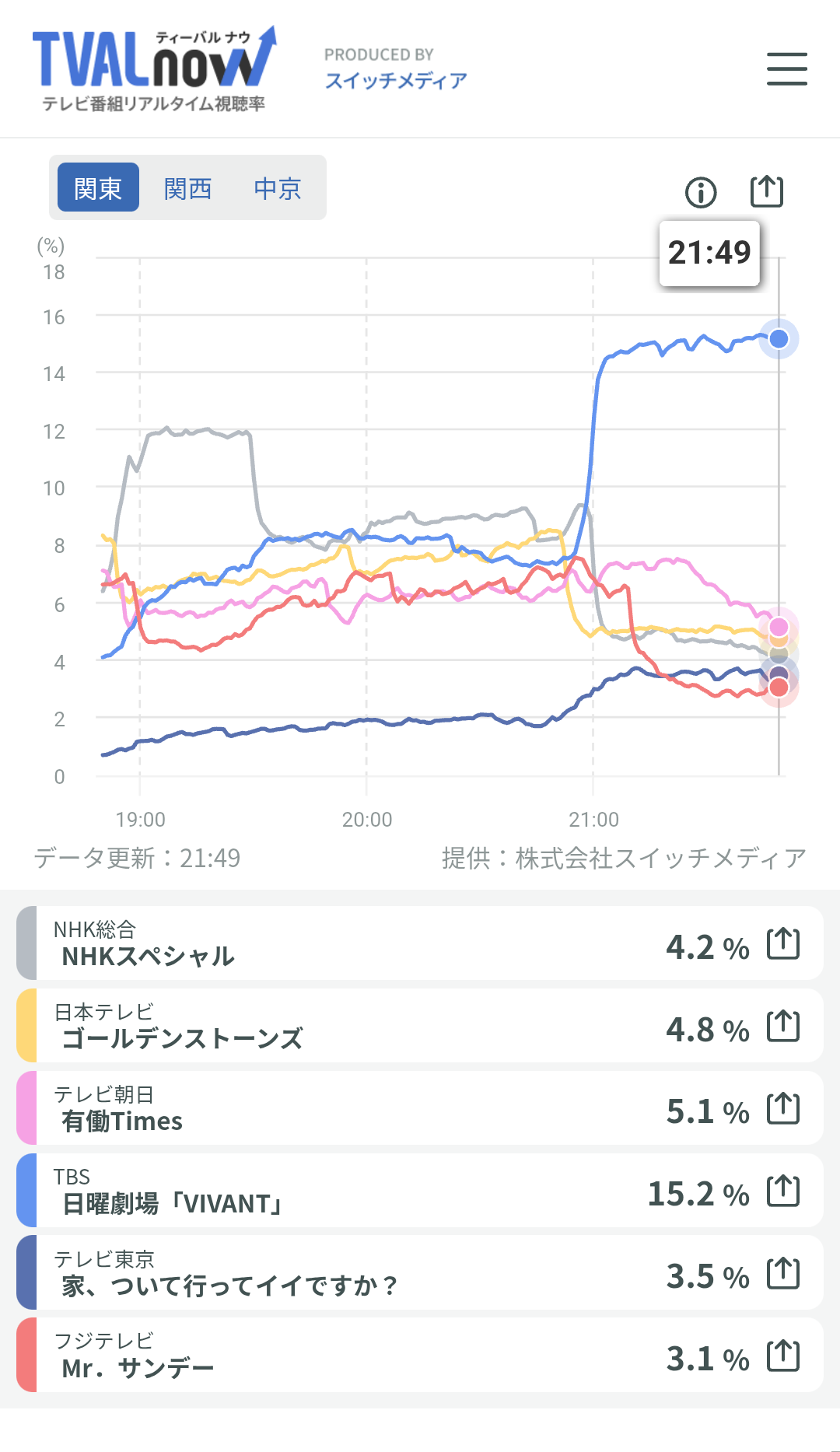The width and height of the screenshot is (840, 1452).
Task: Tap the TBS point at 21:49
Action: [x=779, y=339]
